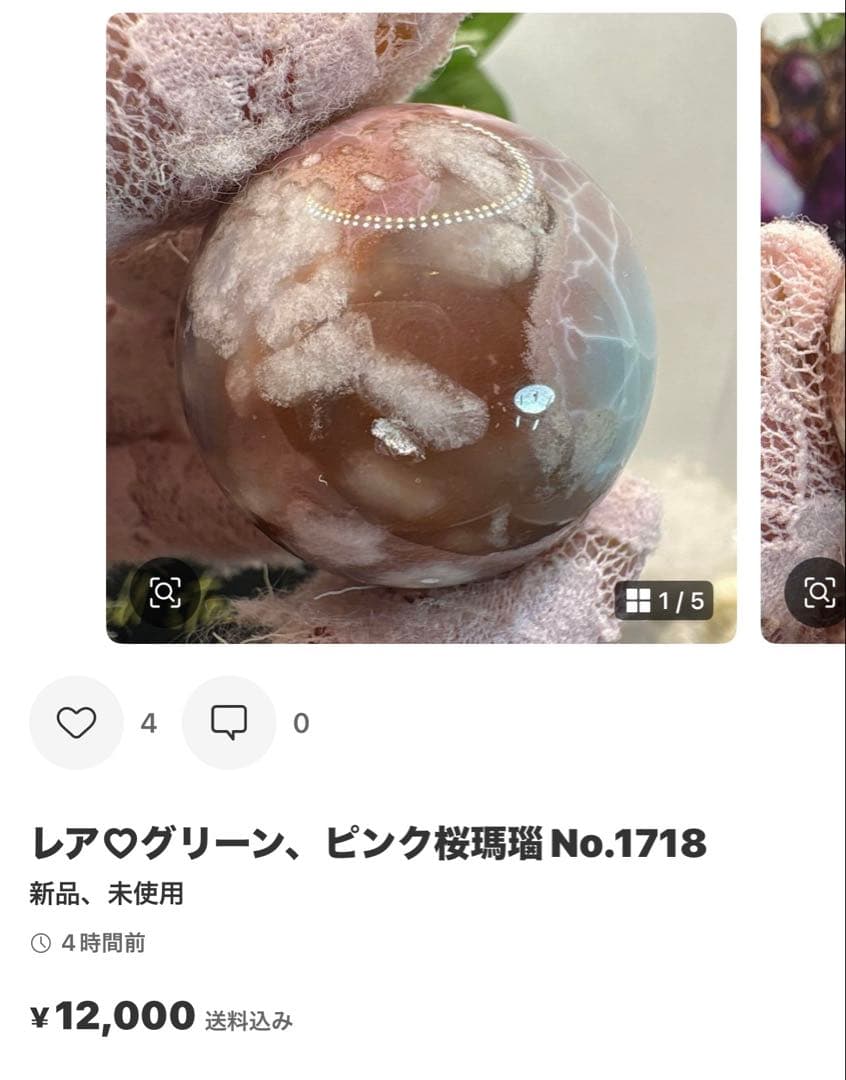Screen dimensions: 846x1080
Task: Tap image search icon on first photo
Action: (x=165, y=593)
